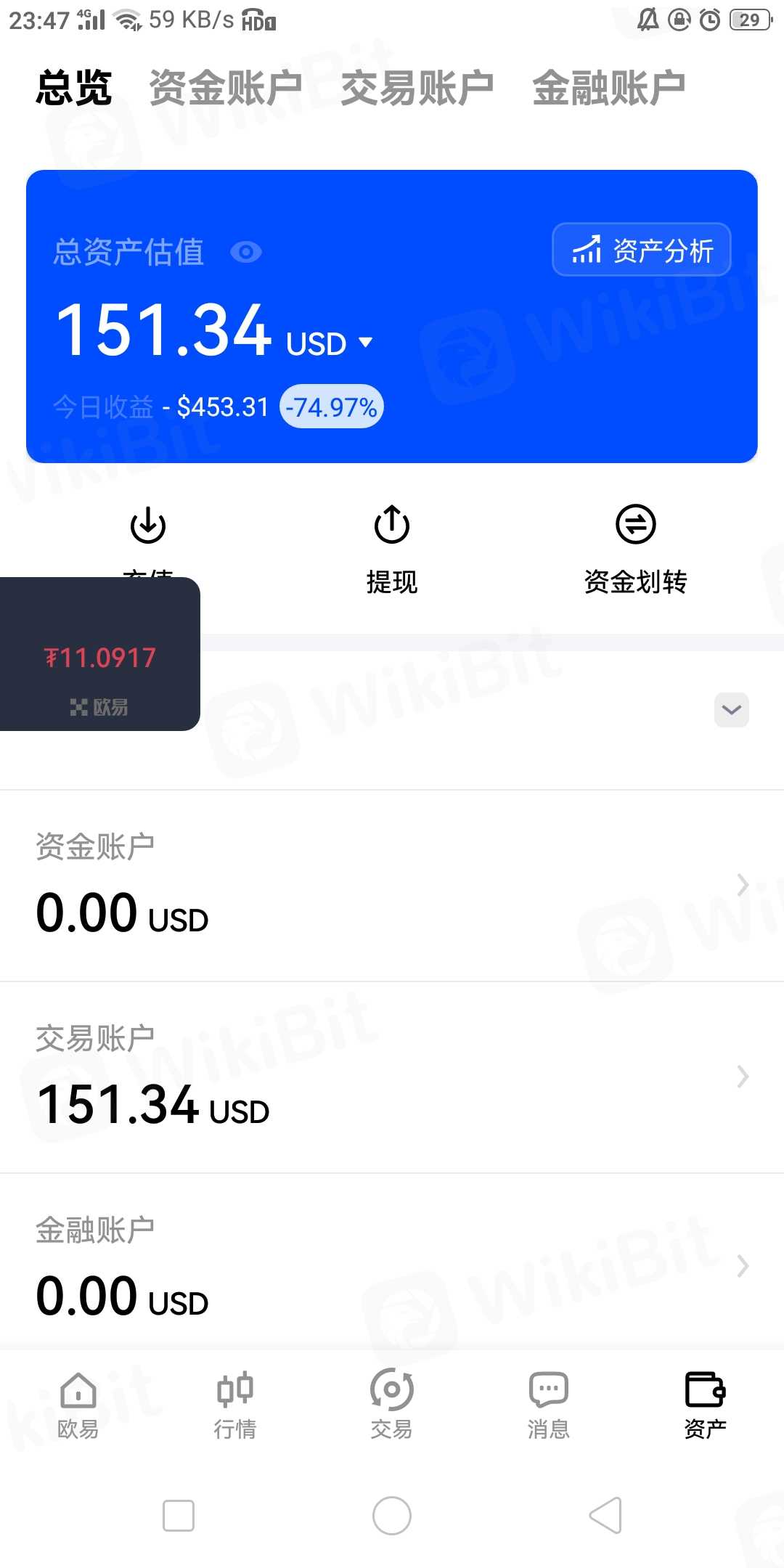This screenshot has height=1568, width=784.
Task: Tap 提现 to withdraw funds
Action: tap(392, 550)
